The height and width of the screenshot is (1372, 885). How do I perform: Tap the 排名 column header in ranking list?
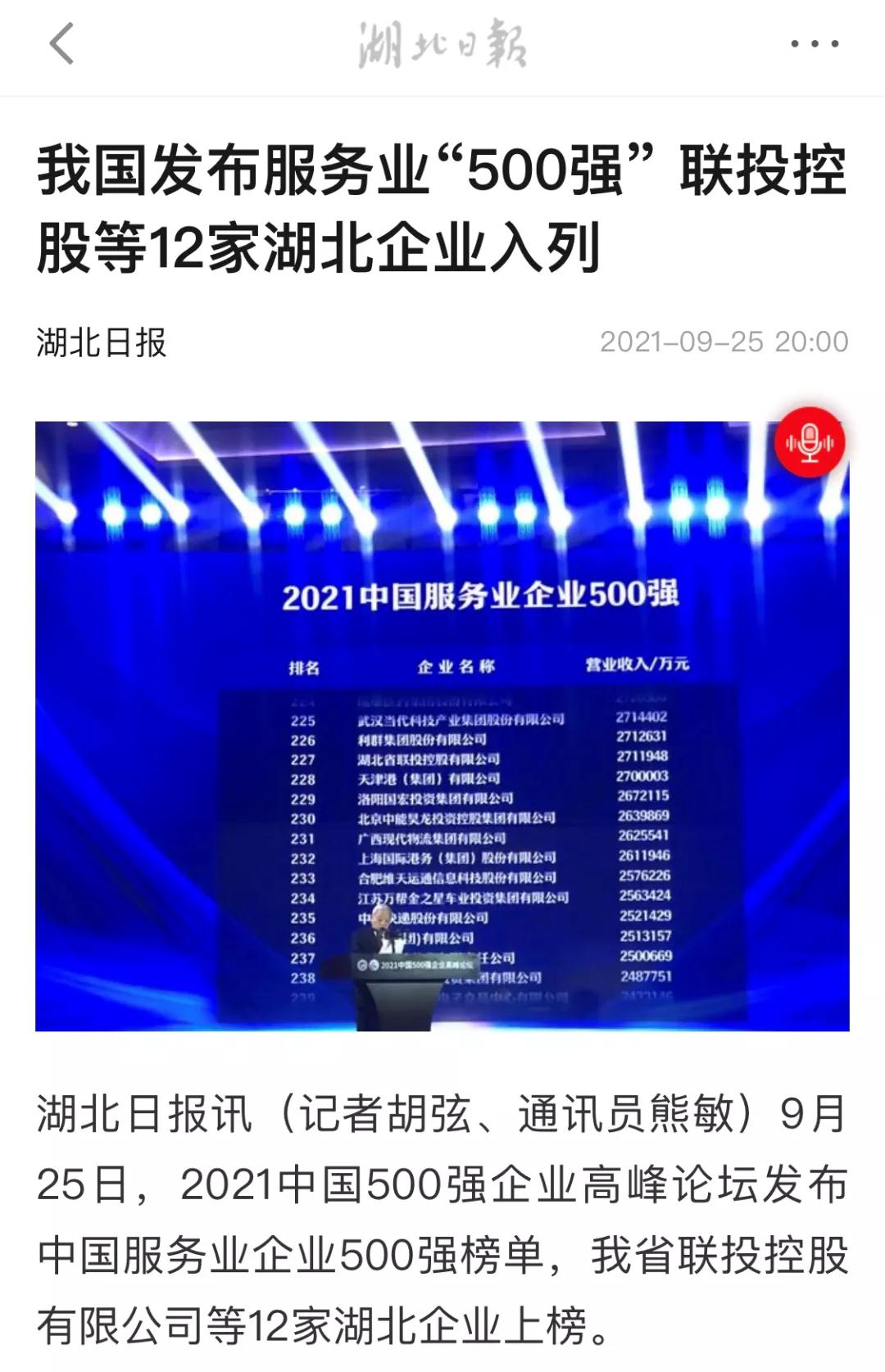pyautogui.click(x=303, y=667)
